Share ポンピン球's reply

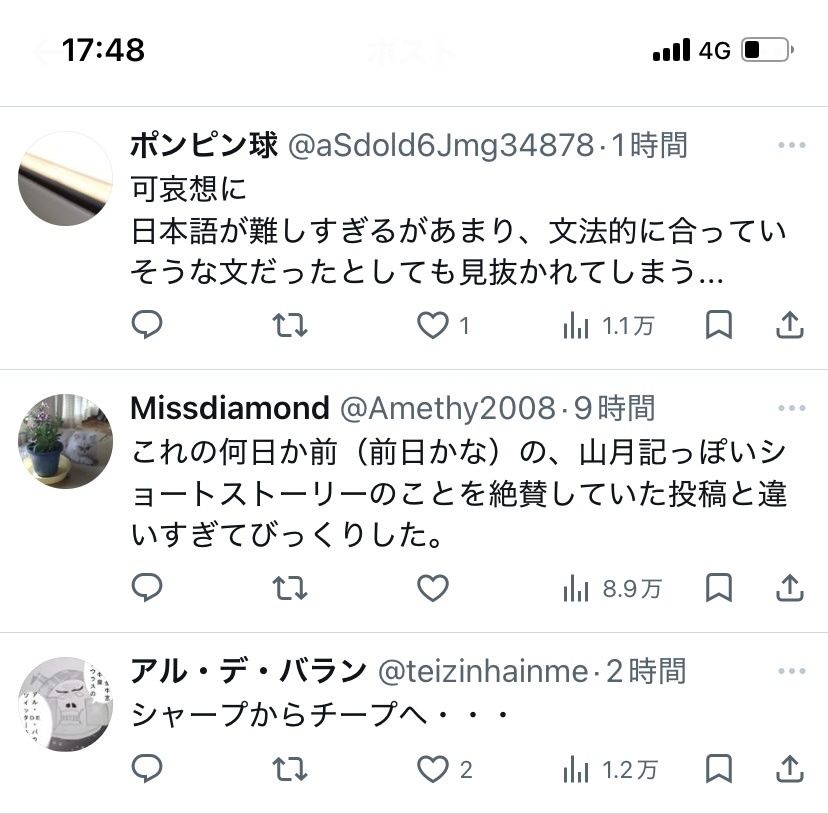coord(790,325)
